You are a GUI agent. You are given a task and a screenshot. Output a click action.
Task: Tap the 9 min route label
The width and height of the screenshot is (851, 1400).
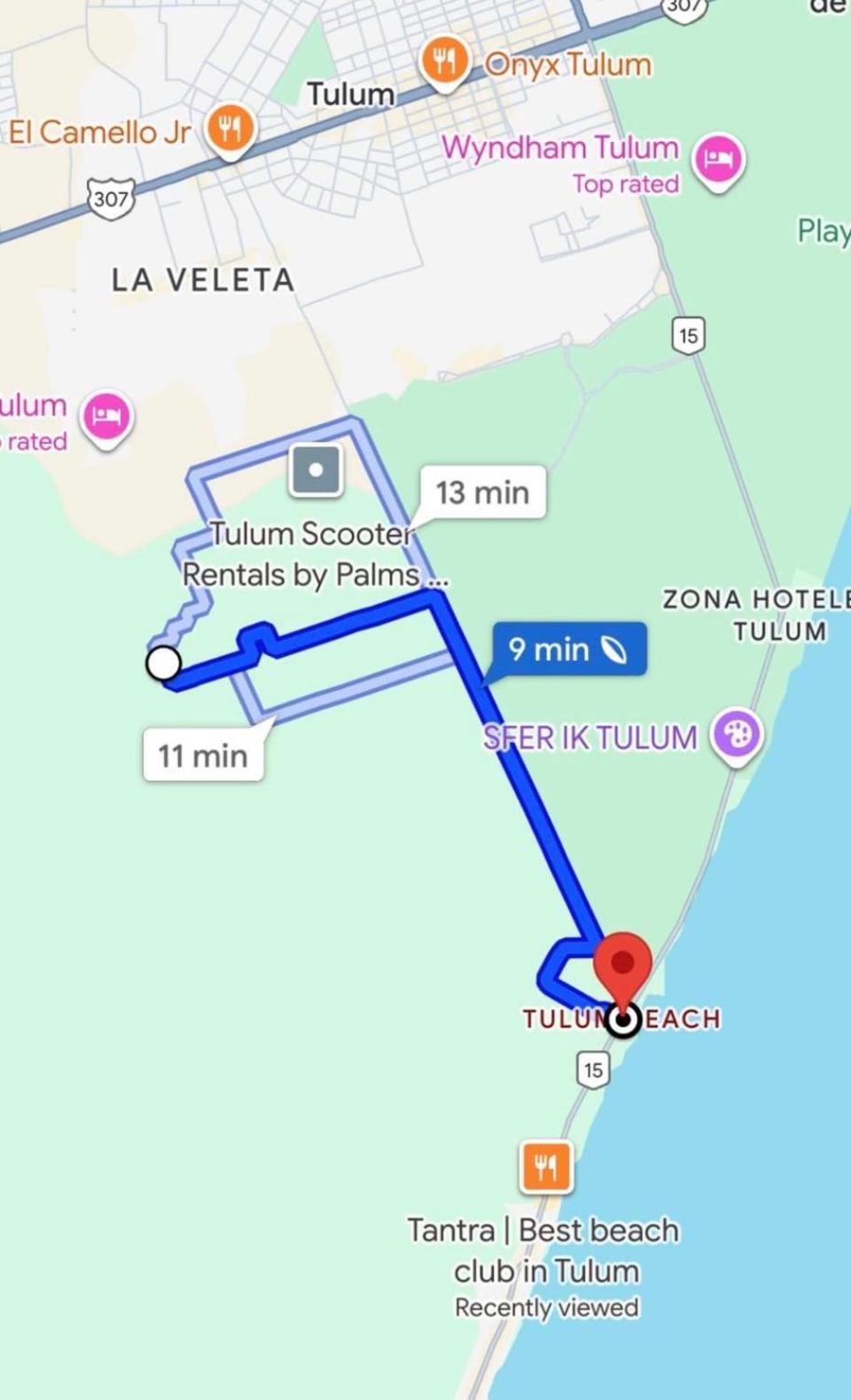568,650
